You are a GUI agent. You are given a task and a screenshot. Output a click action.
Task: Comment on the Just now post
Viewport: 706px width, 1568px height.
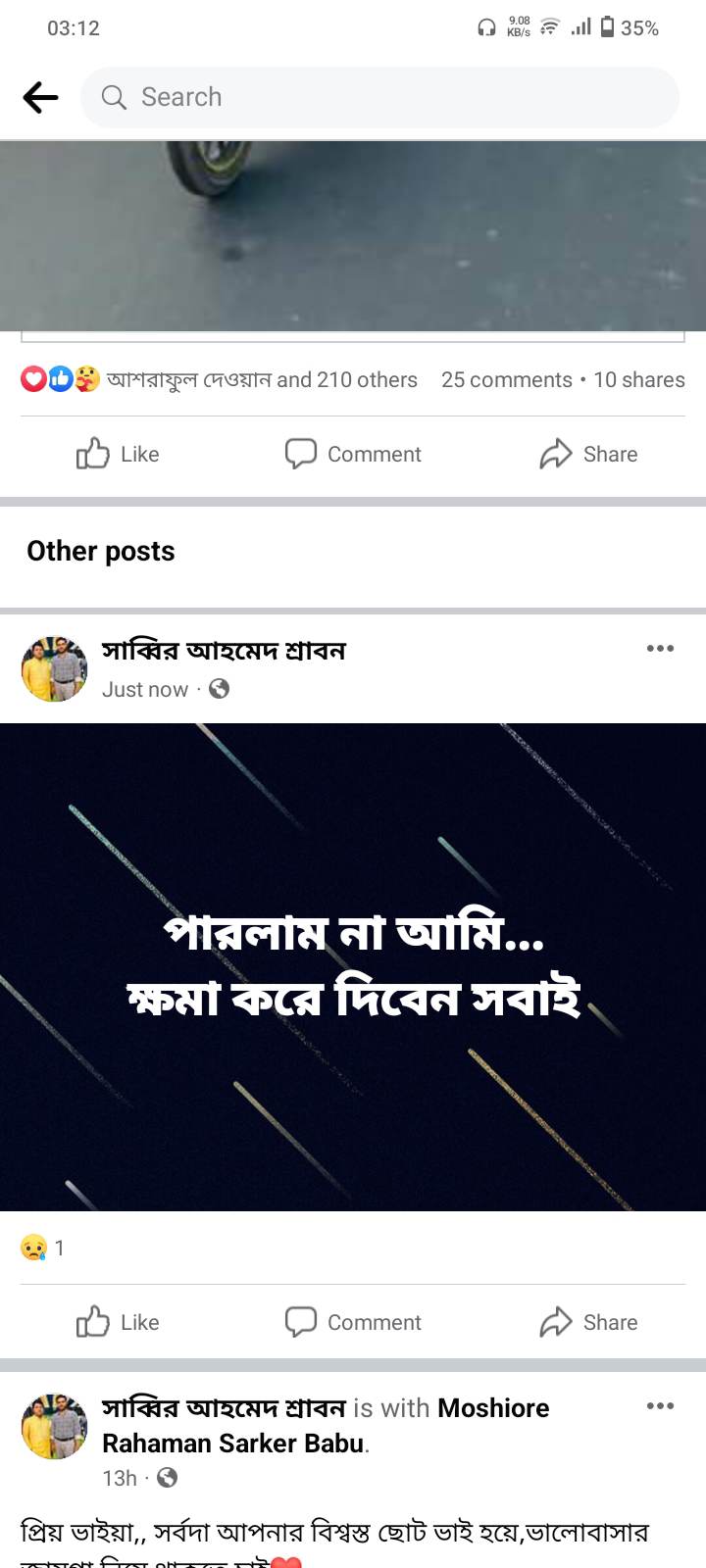pos(353,1322)
